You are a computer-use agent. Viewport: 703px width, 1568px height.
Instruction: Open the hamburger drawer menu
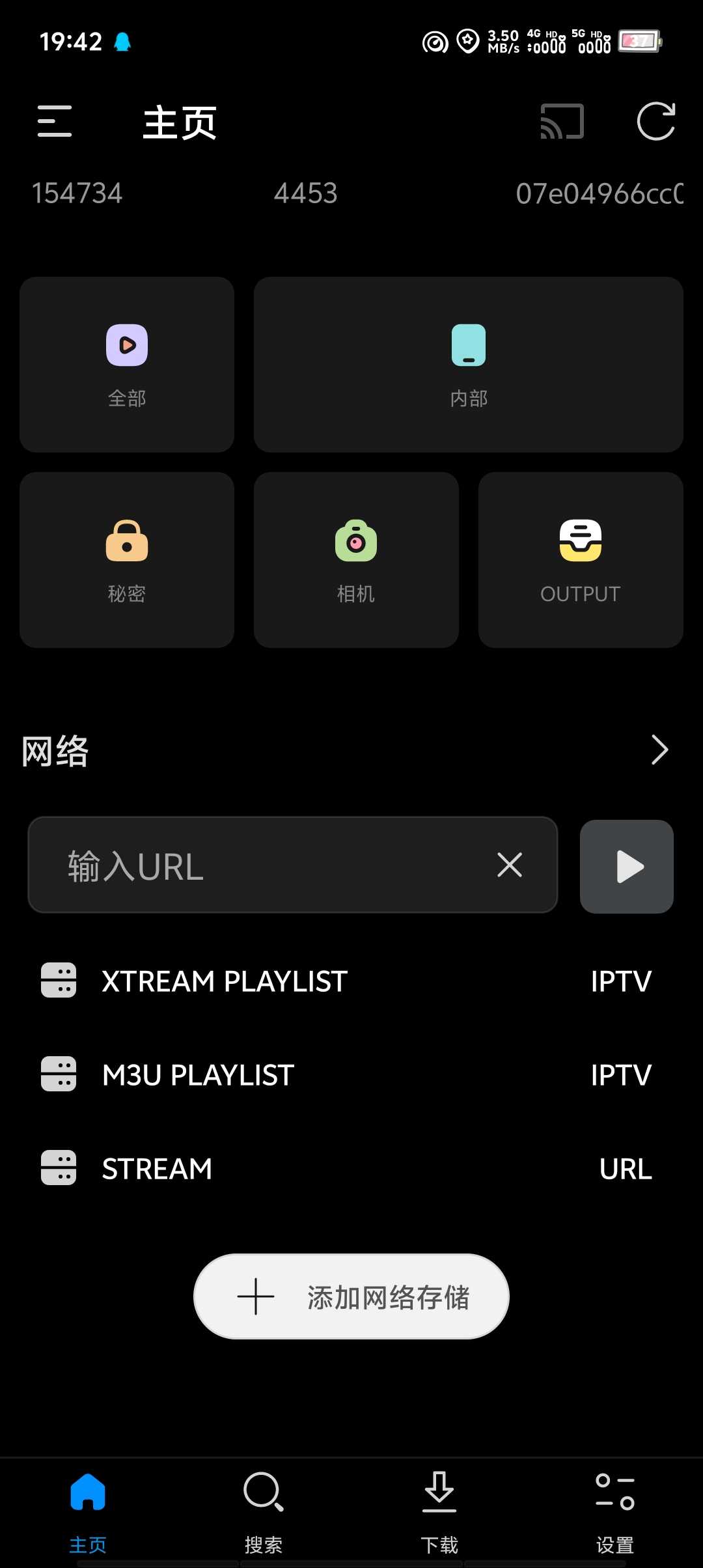[55, 121]
